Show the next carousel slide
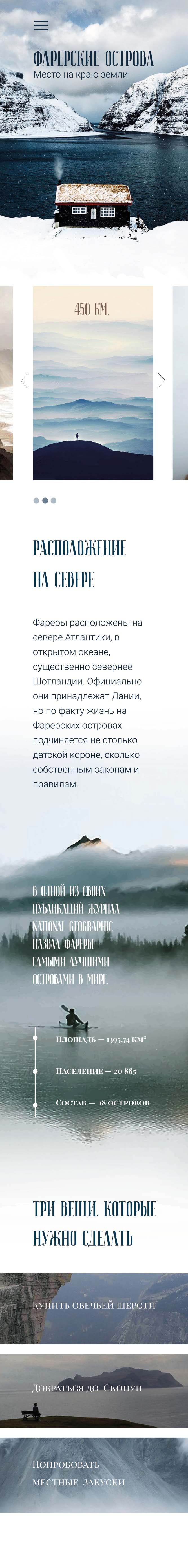Viewport: 188px width, 1568px height. click(x=161, y=380)
